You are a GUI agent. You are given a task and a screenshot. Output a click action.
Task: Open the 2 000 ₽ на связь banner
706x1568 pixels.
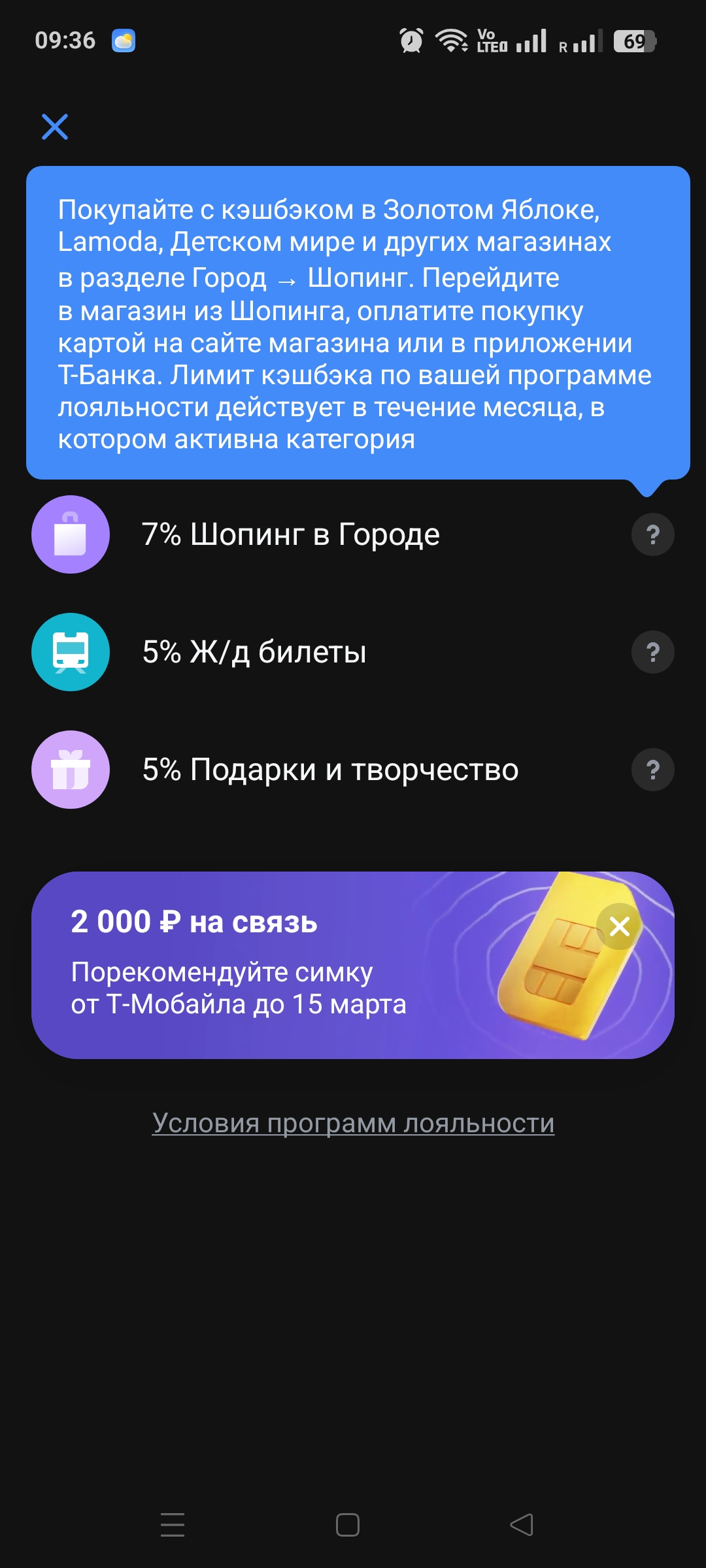tap(261, 966)
